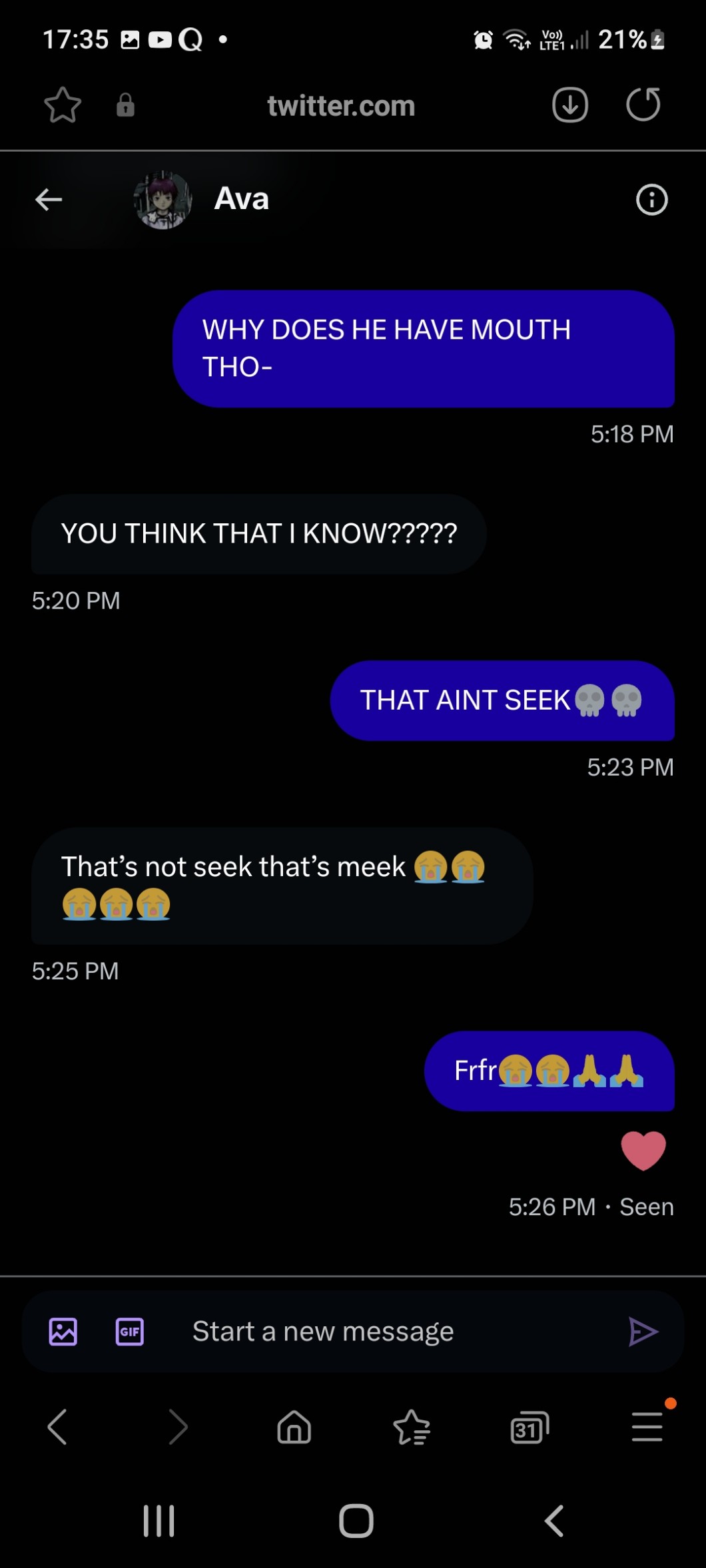The height and width of the screenshot is (1568, 706).
Task: Open recent apps from navigation bar
Action: pos(159,1521)
